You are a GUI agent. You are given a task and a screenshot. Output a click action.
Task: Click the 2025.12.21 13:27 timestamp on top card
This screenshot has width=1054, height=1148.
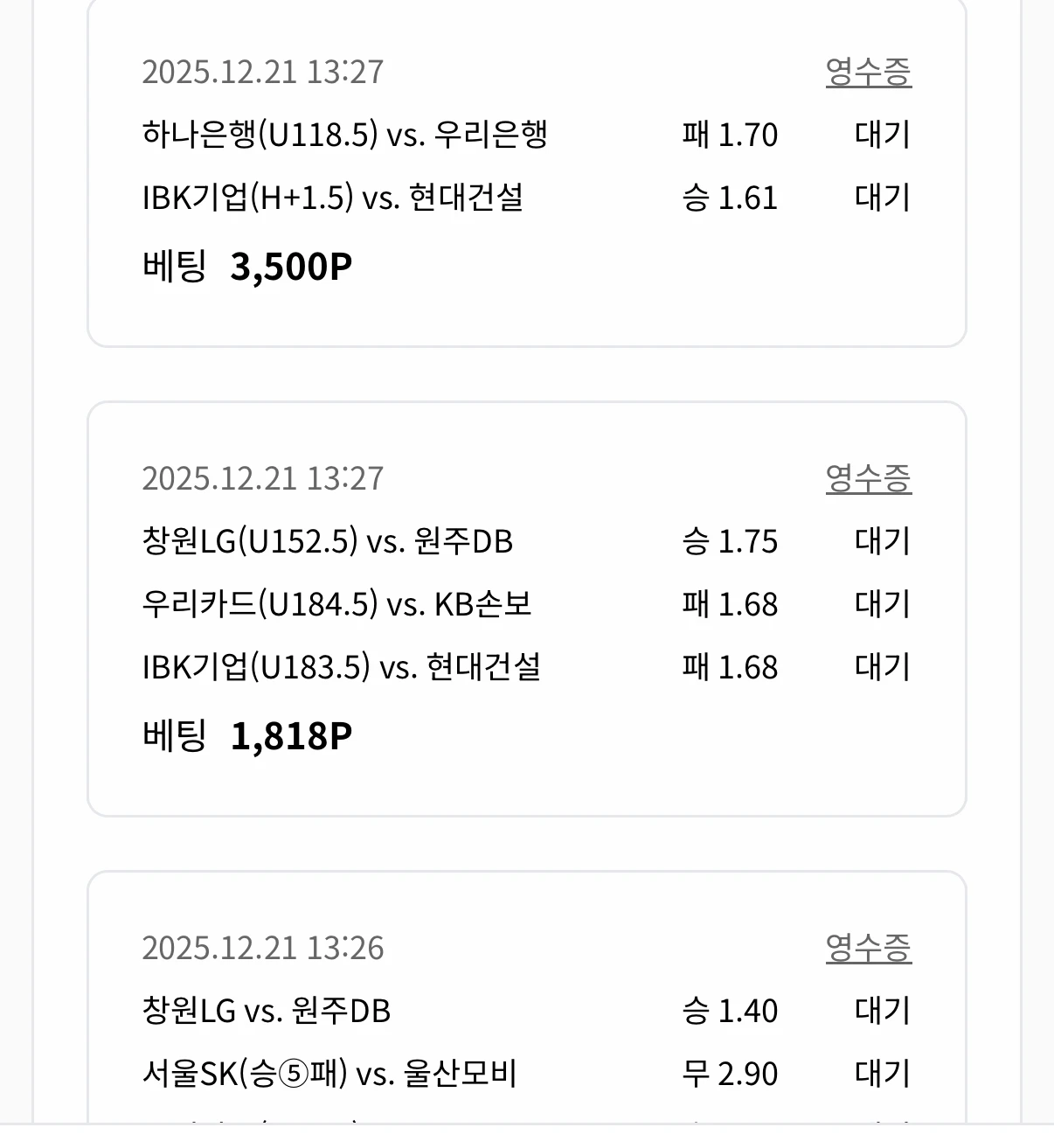264,73
